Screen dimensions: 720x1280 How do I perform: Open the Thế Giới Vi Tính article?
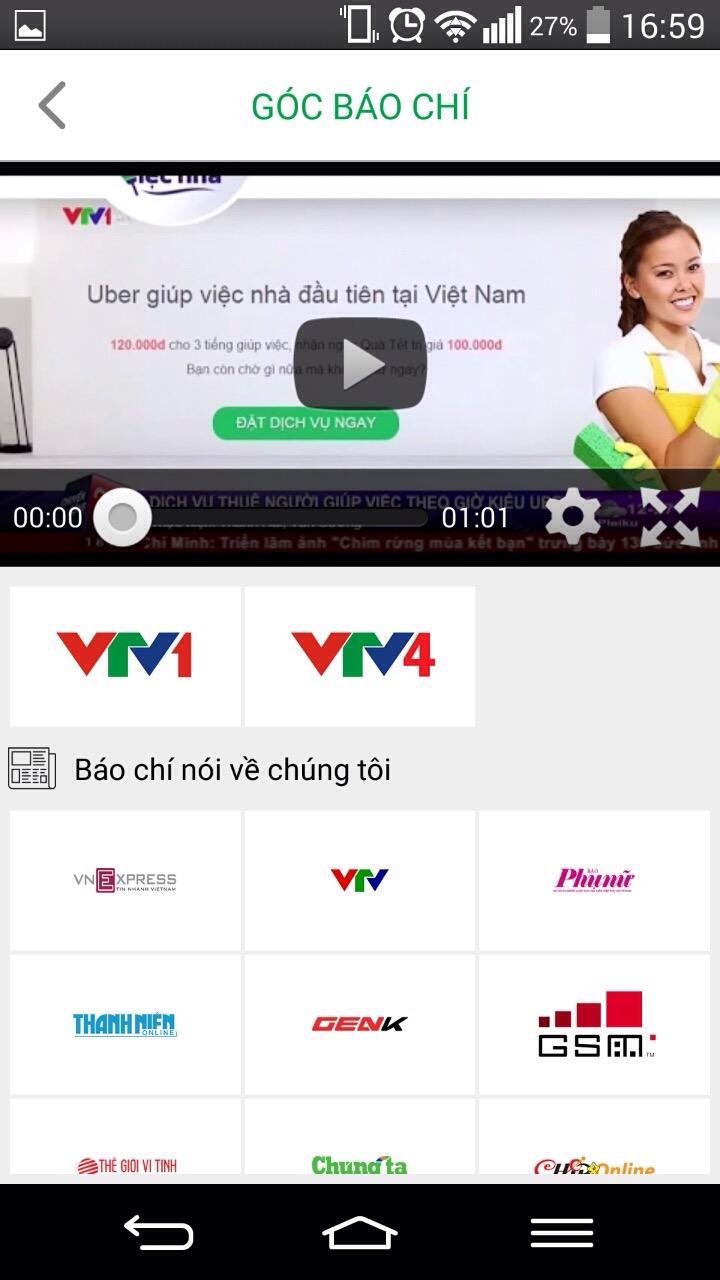(x=125, y=1150)
